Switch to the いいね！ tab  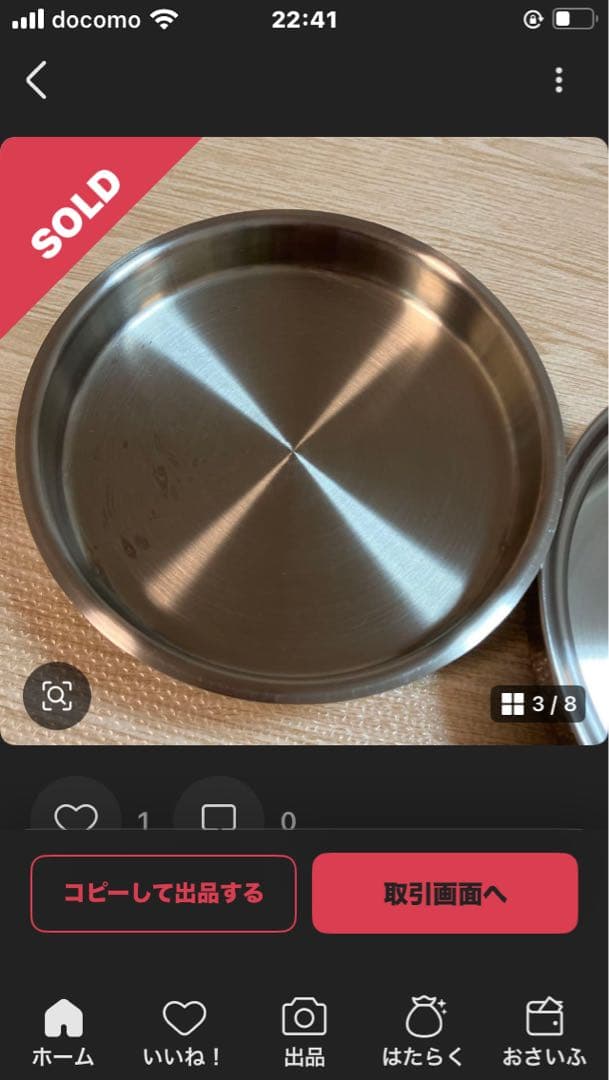click(184, 1032)
